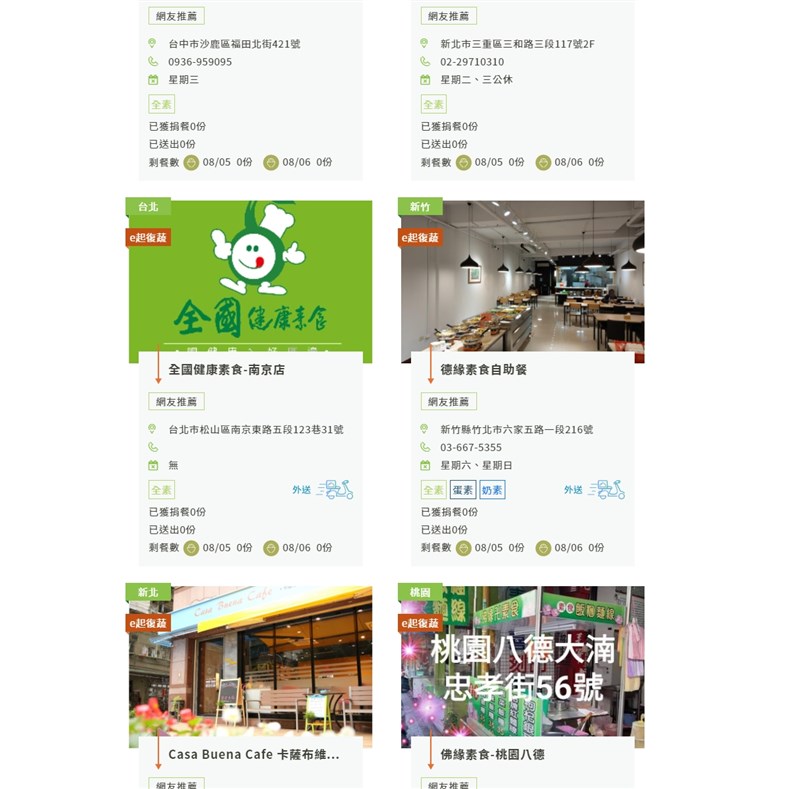
Task: Call 0936-959095 phone number
Action: [200, 62]
